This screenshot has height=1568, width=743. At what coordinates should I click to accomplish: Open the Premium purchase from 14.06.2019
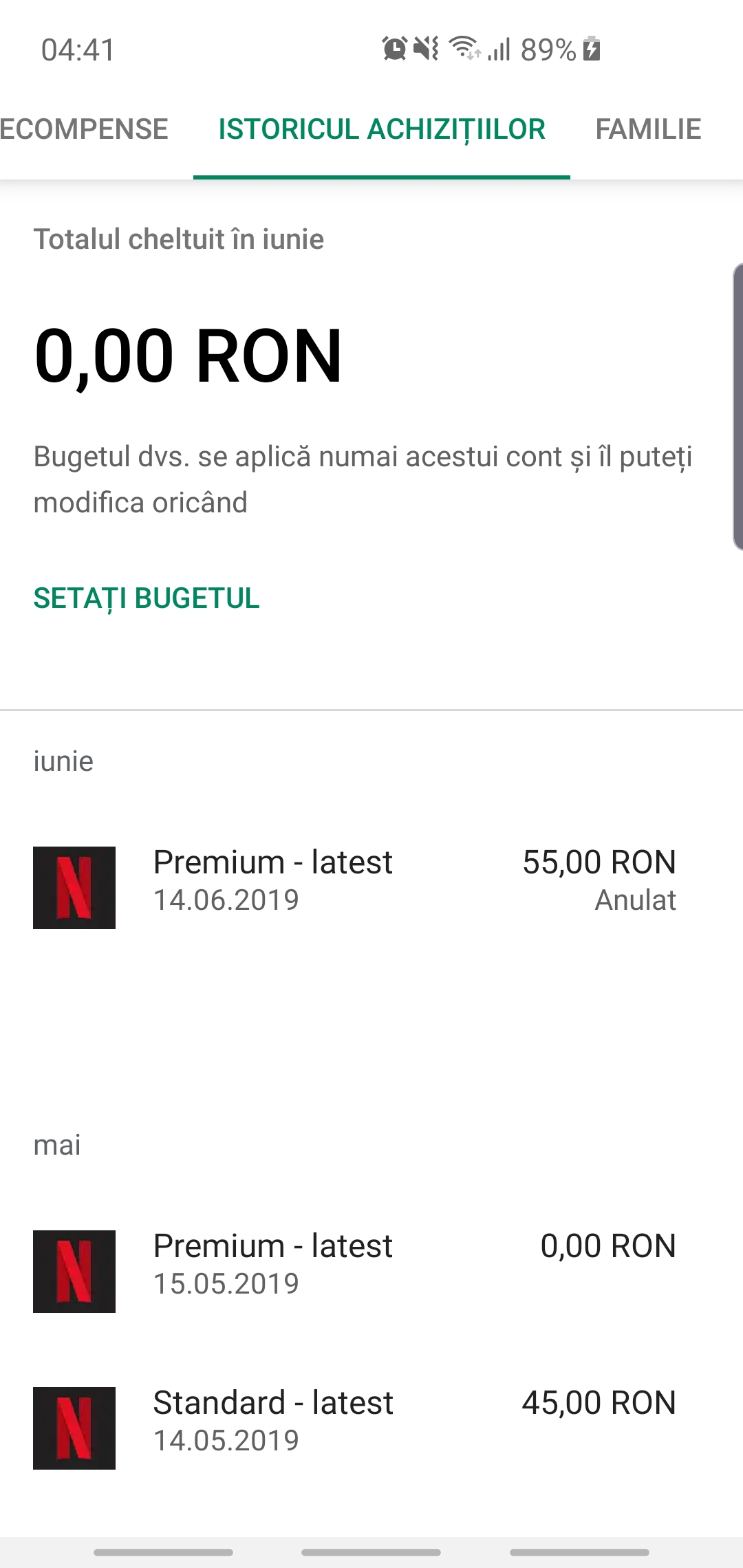[x=371, y=887]
